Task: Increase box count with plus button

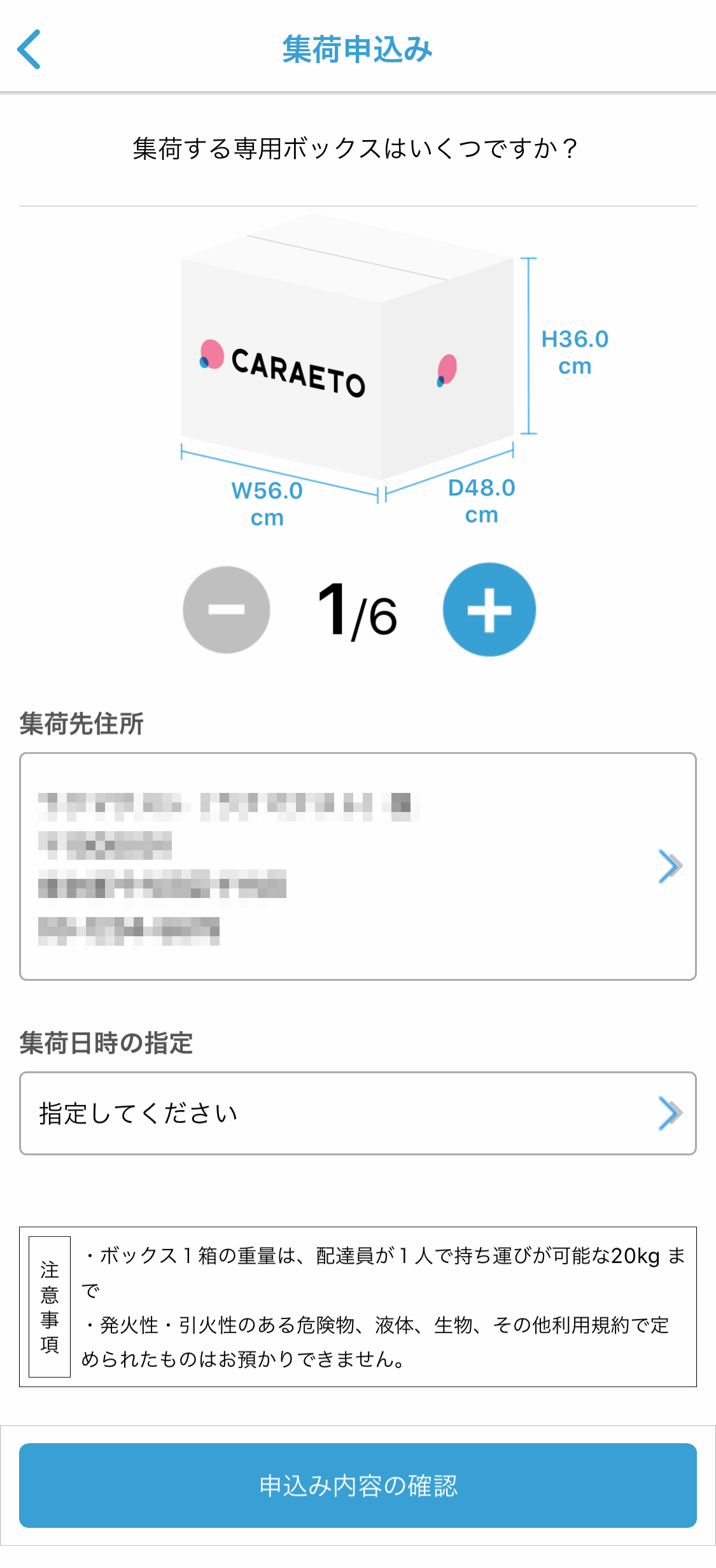Action: pyautogui.click(x=489, y=609)
